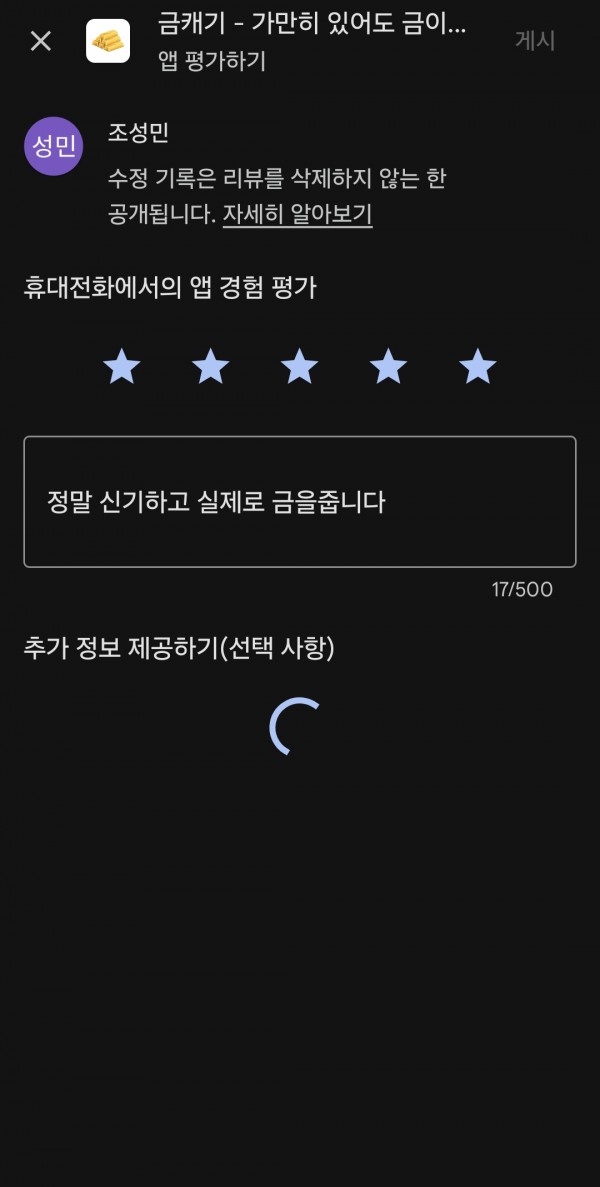Screen dimensions: 600x1187
Task: Set rating to four stars
Action: pos(388,366)
